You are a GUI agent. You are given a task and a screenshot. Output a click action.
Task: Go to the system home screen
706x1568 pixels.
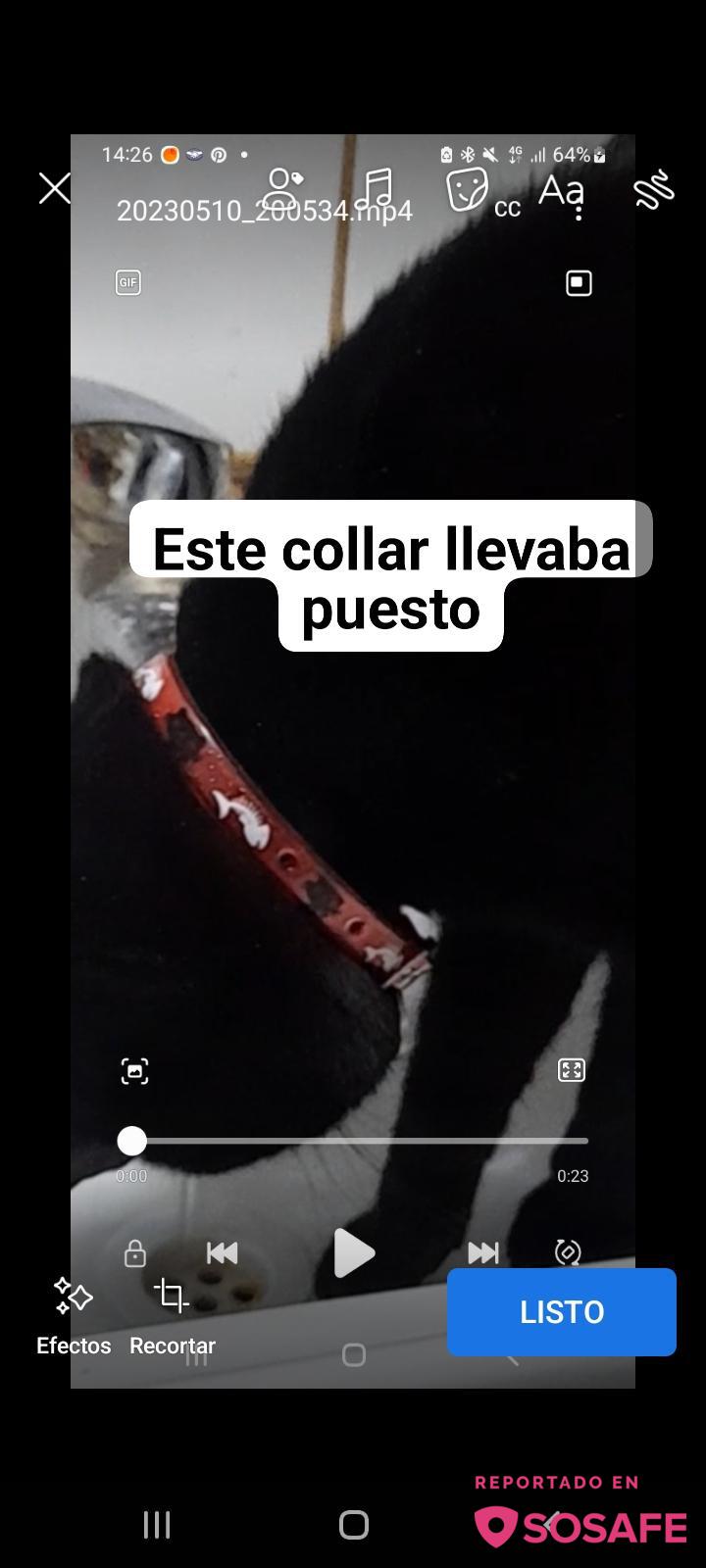pos(353,1524)
